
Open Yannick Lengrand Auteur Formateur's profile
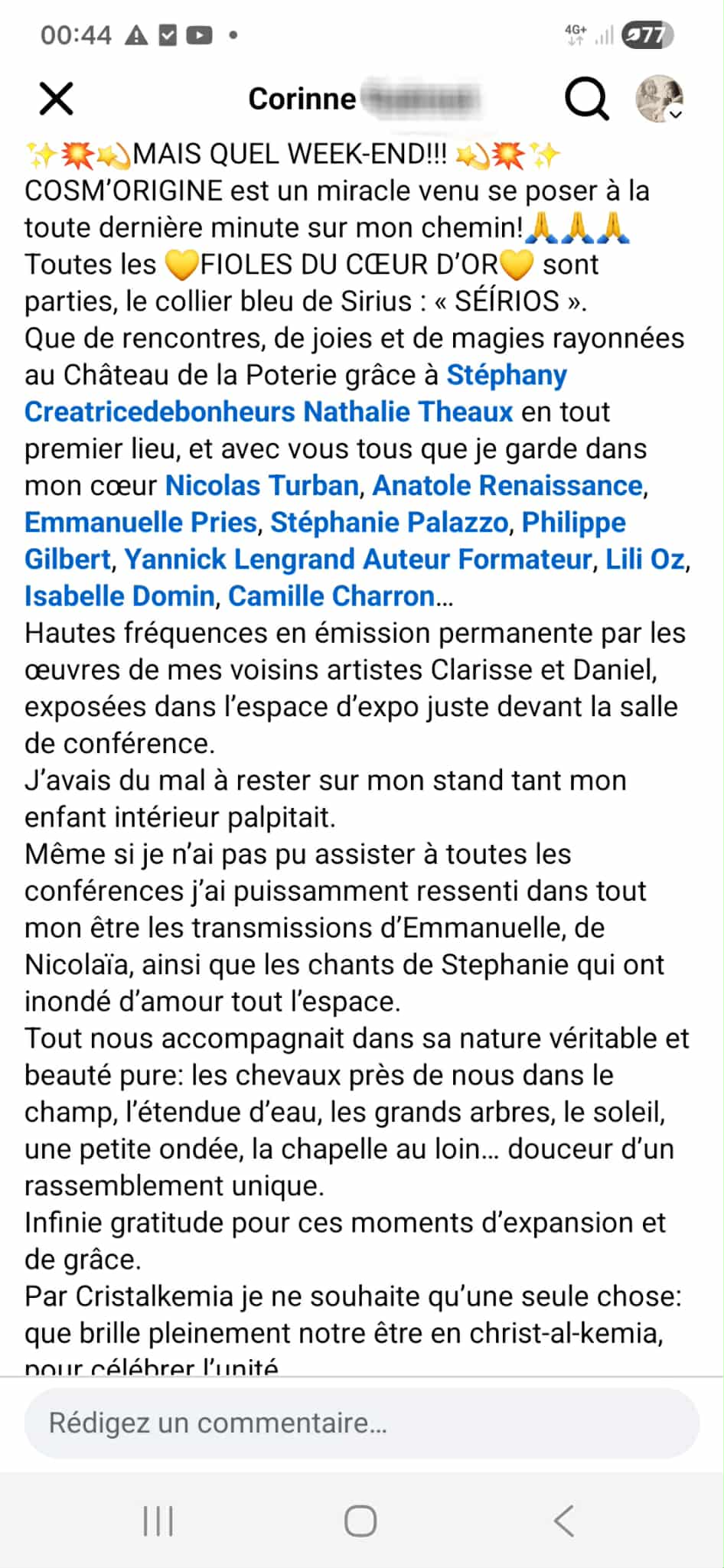(x=358, y=559)
